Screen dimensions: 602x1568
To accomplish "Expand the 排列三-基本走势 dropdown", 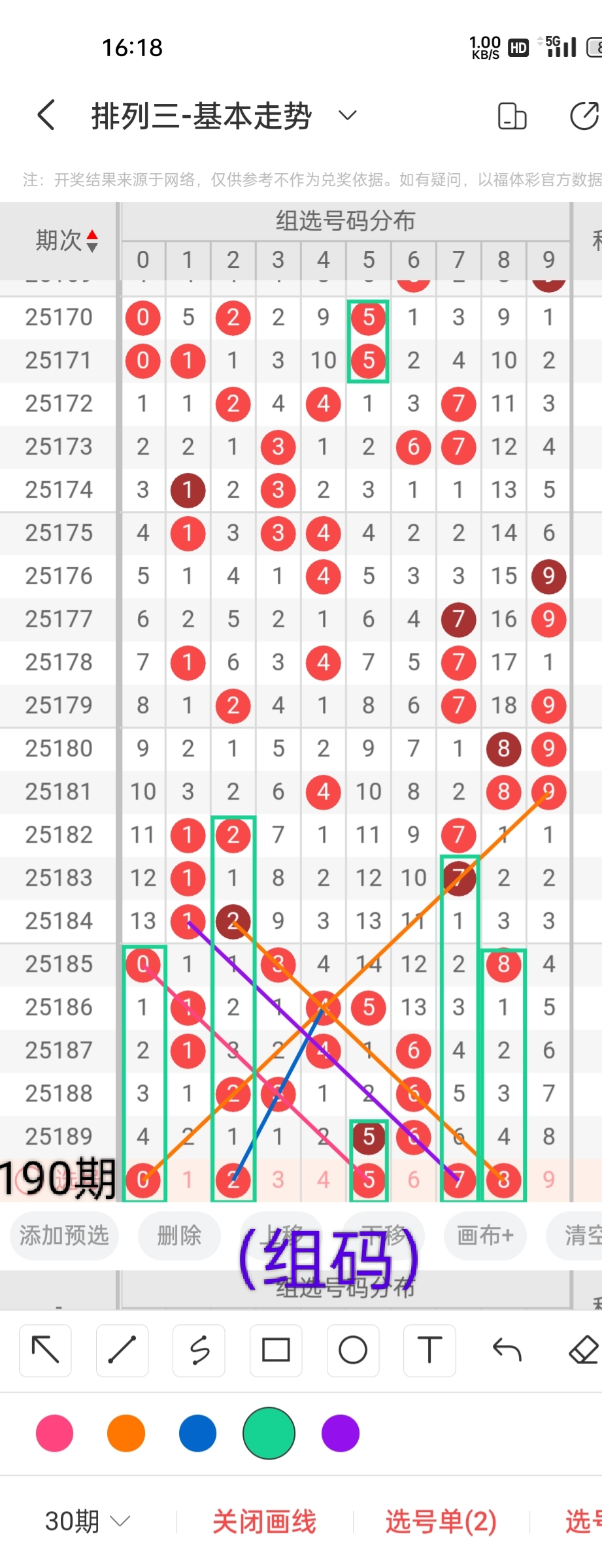I will point(347,116).
